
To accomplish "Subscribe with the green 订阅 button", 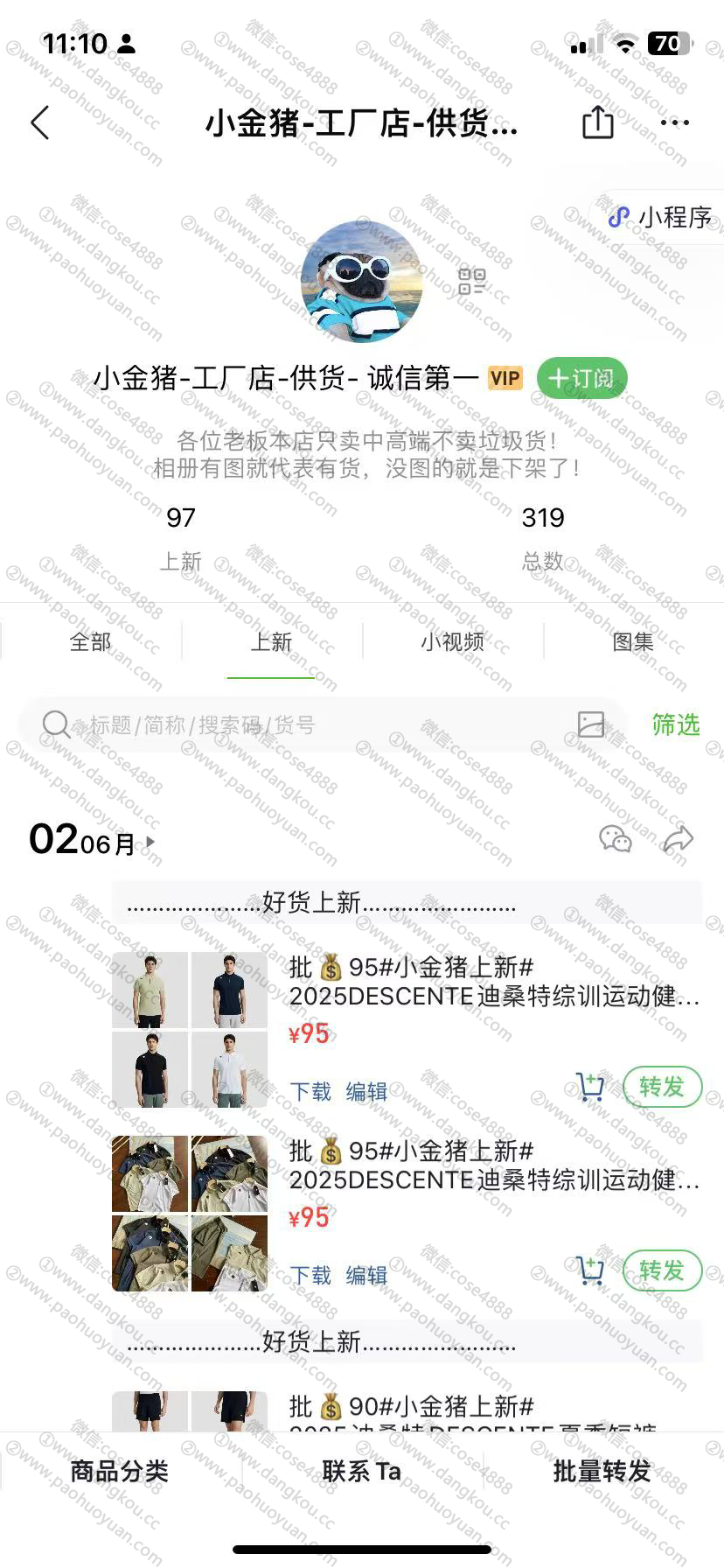I will (x=581, y=378).
